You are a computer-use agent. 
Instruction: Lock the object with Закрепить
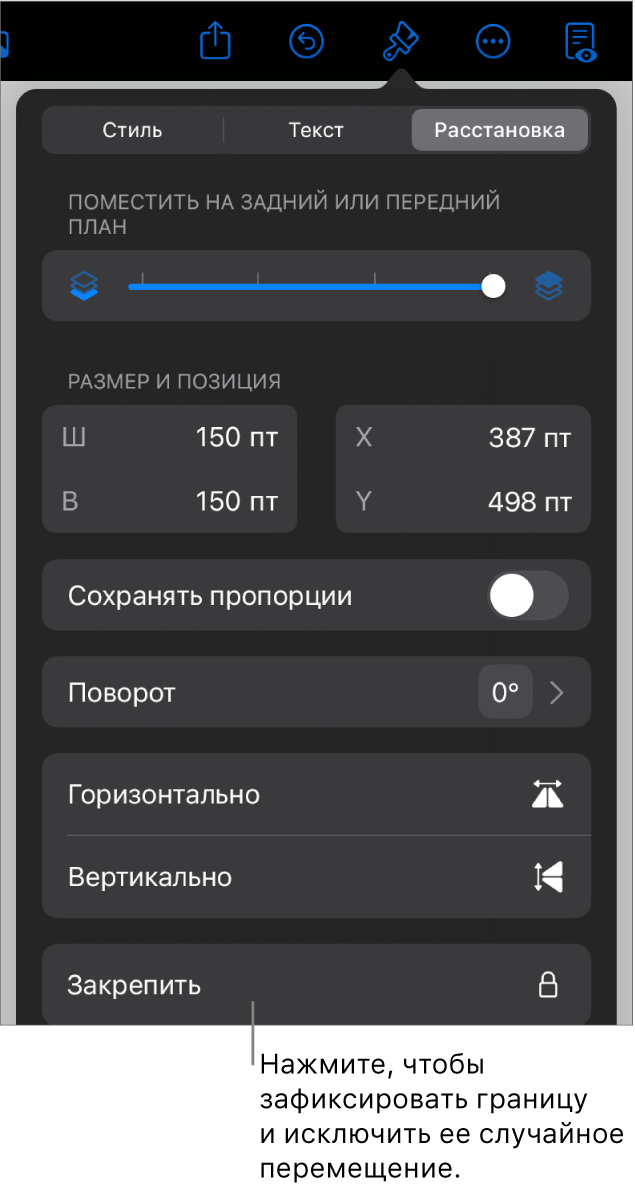coord(316,985)
